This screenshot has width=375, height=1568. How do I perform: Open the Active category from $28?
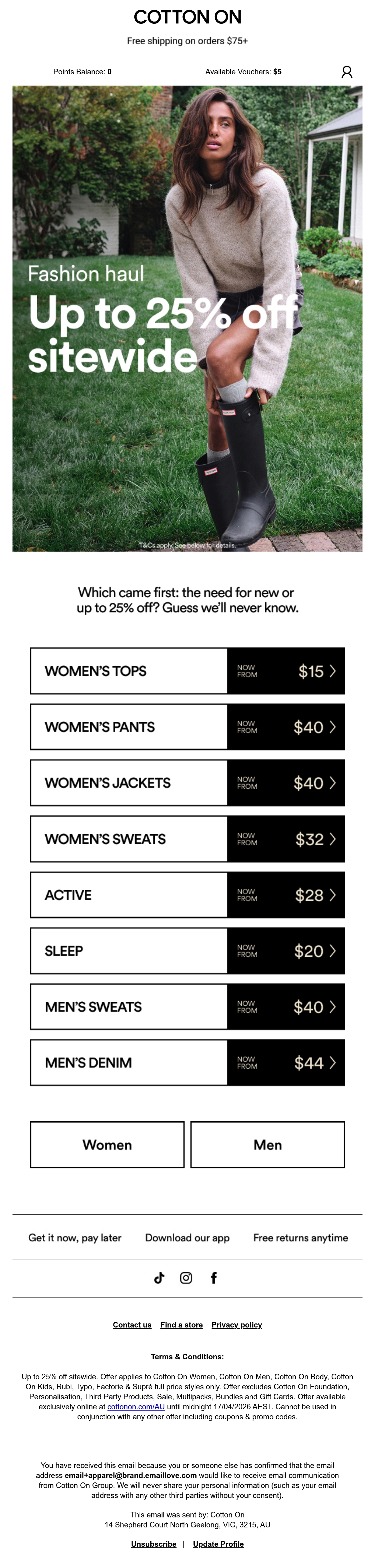187,895
